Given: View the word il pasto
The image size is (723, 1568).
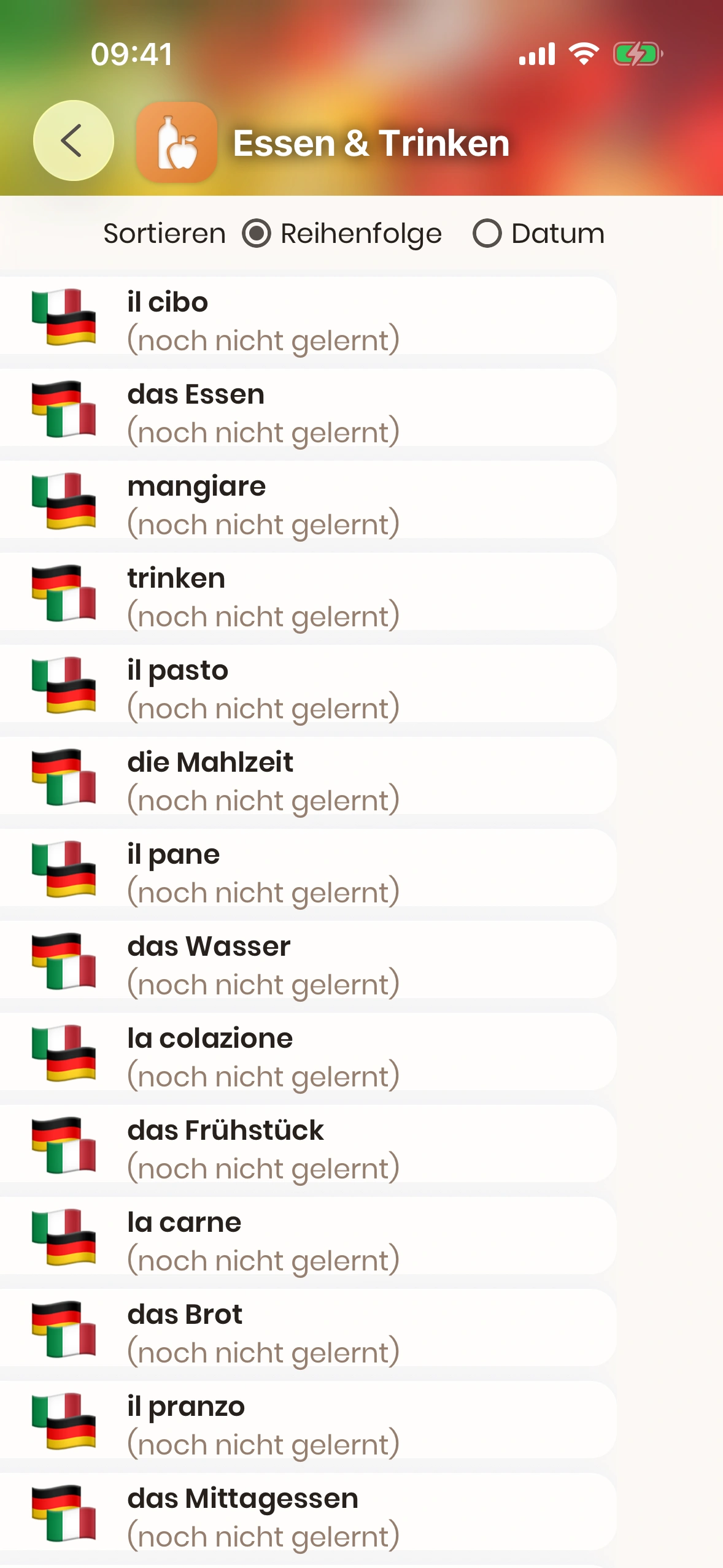Looking at the screenshot, I should coord(307,685).
